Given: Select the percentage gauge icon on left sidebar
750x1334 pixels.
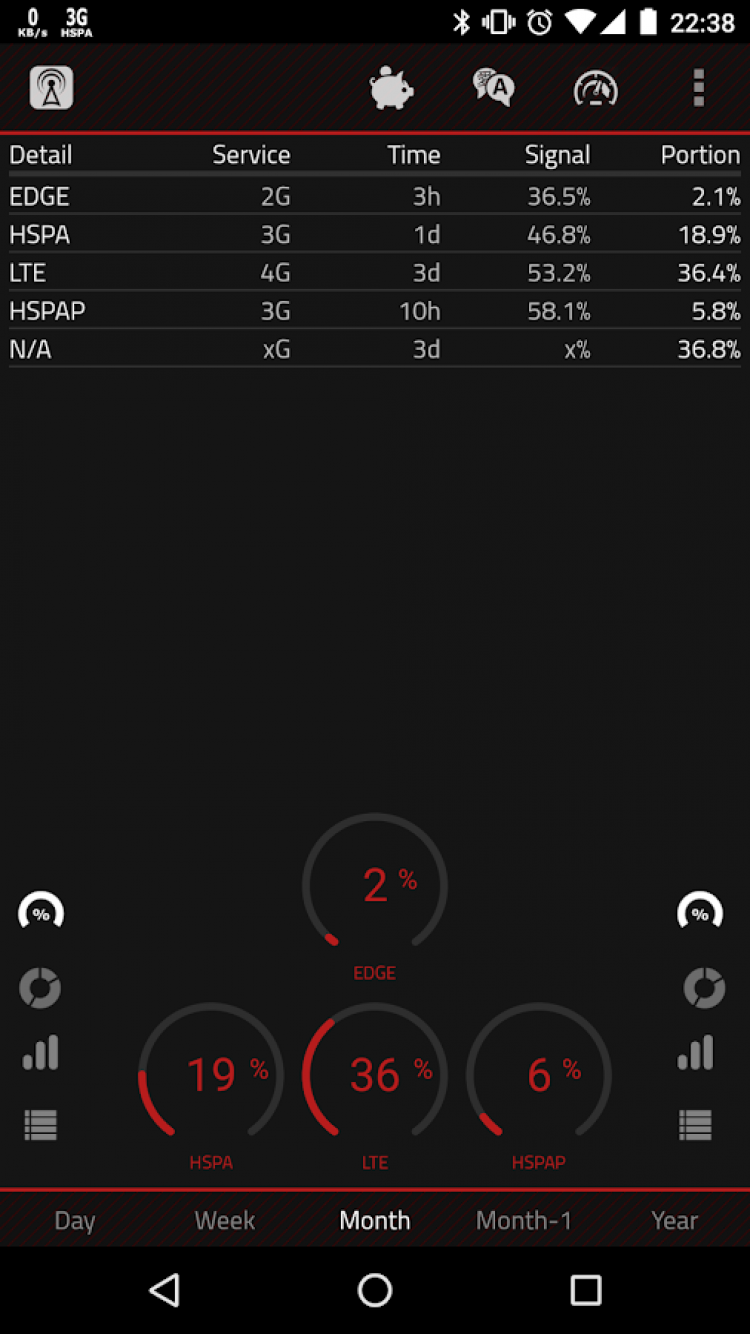Looking at the screenshot, I should (x=40, y=911).
